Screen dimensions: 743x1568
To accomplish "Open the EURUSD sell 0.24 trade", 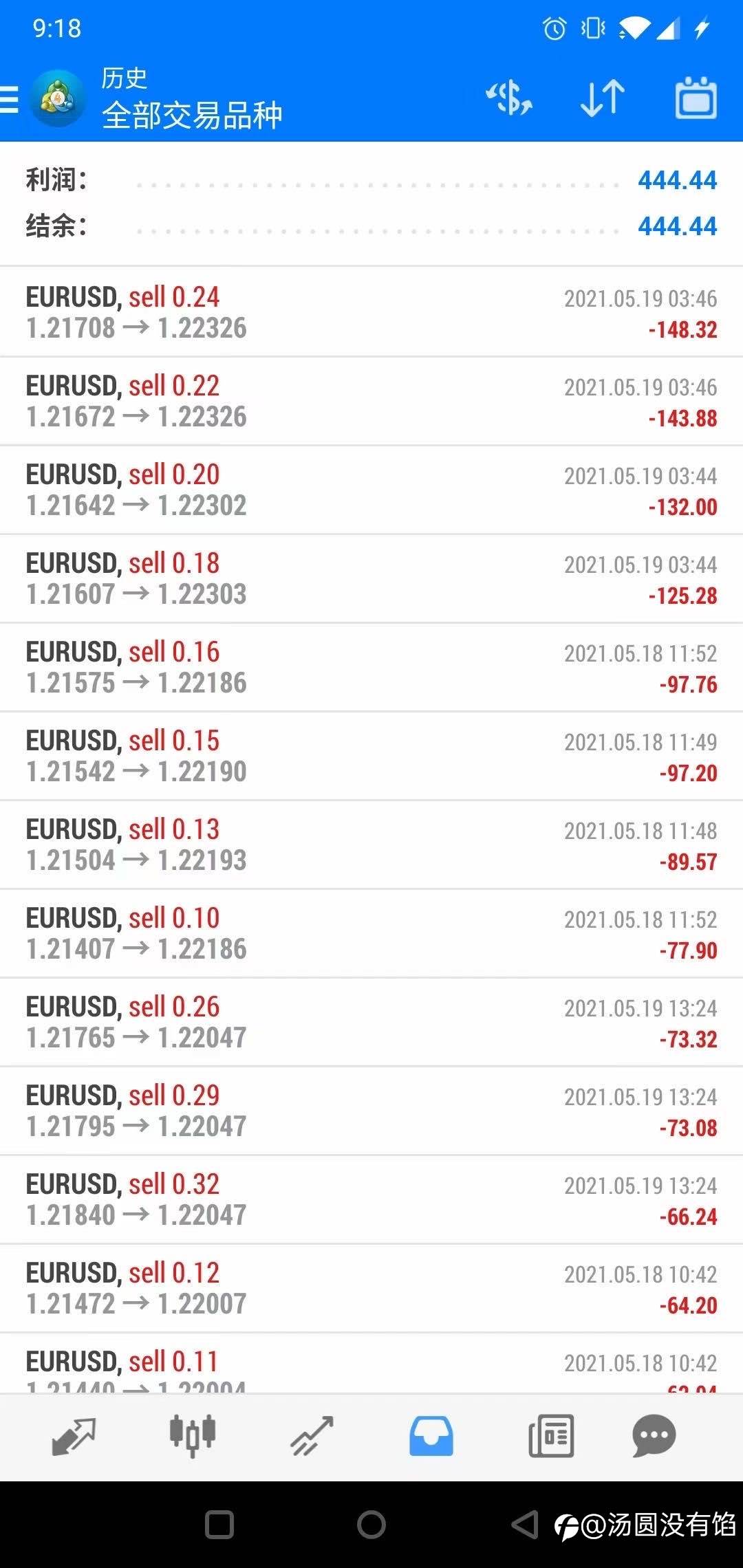I will pyautogui.click(x=371, y=312).
